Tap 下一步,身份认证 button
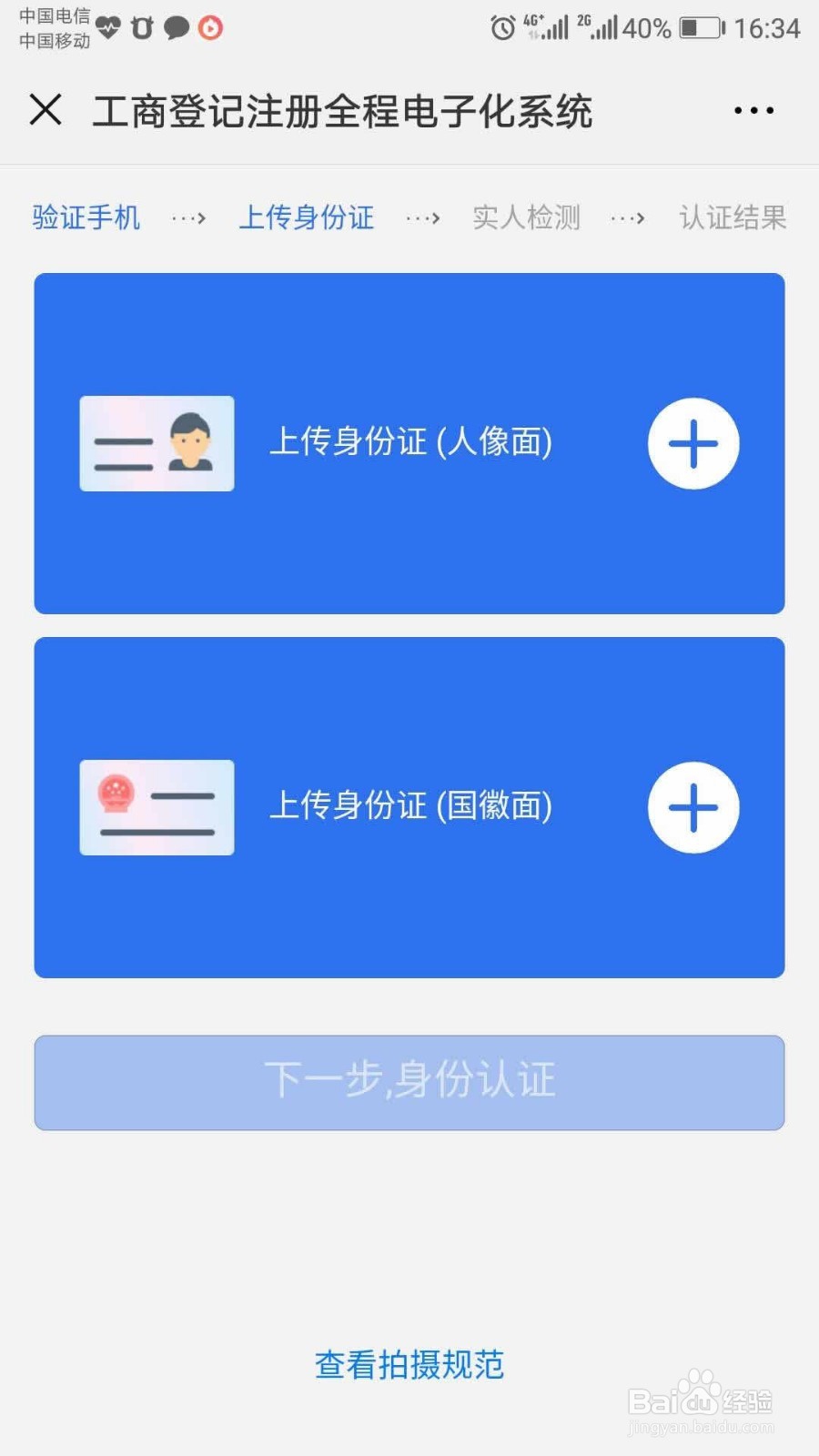819x1456 pixels. 409,1082
